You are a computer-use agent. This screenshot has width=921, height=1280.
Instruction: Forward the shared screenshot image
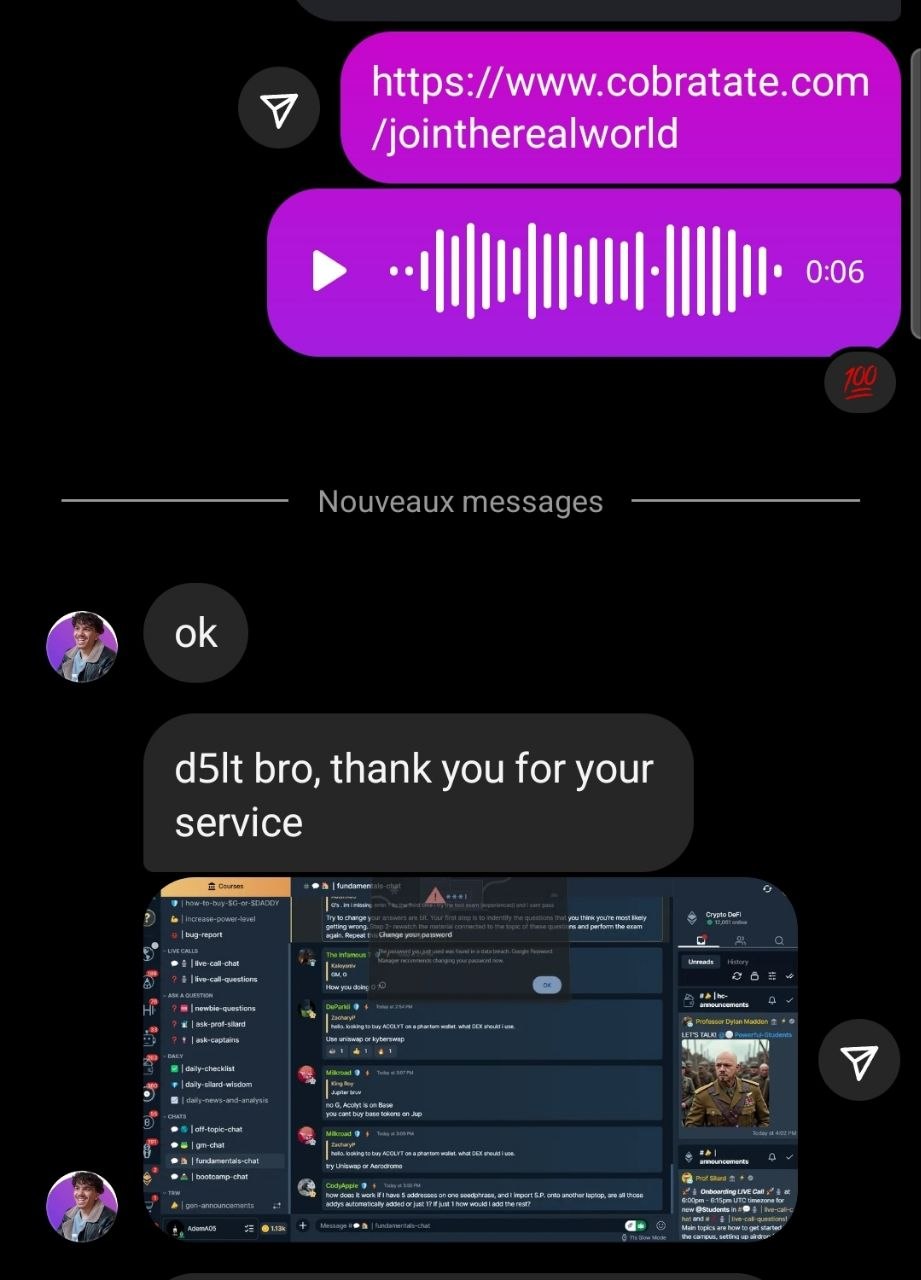pos(859,1061)
